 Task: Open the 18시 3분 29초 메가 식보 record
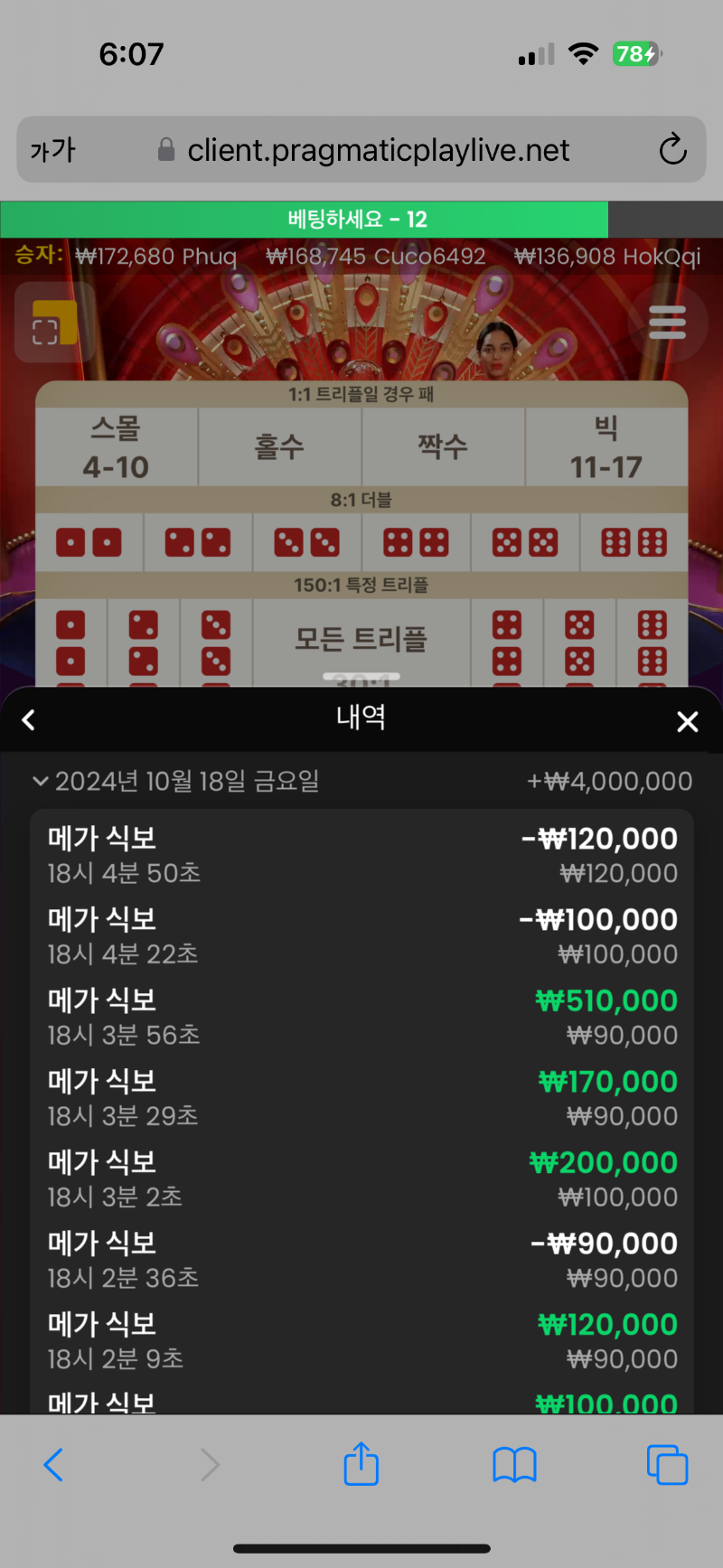click(x=361, y=1097)
